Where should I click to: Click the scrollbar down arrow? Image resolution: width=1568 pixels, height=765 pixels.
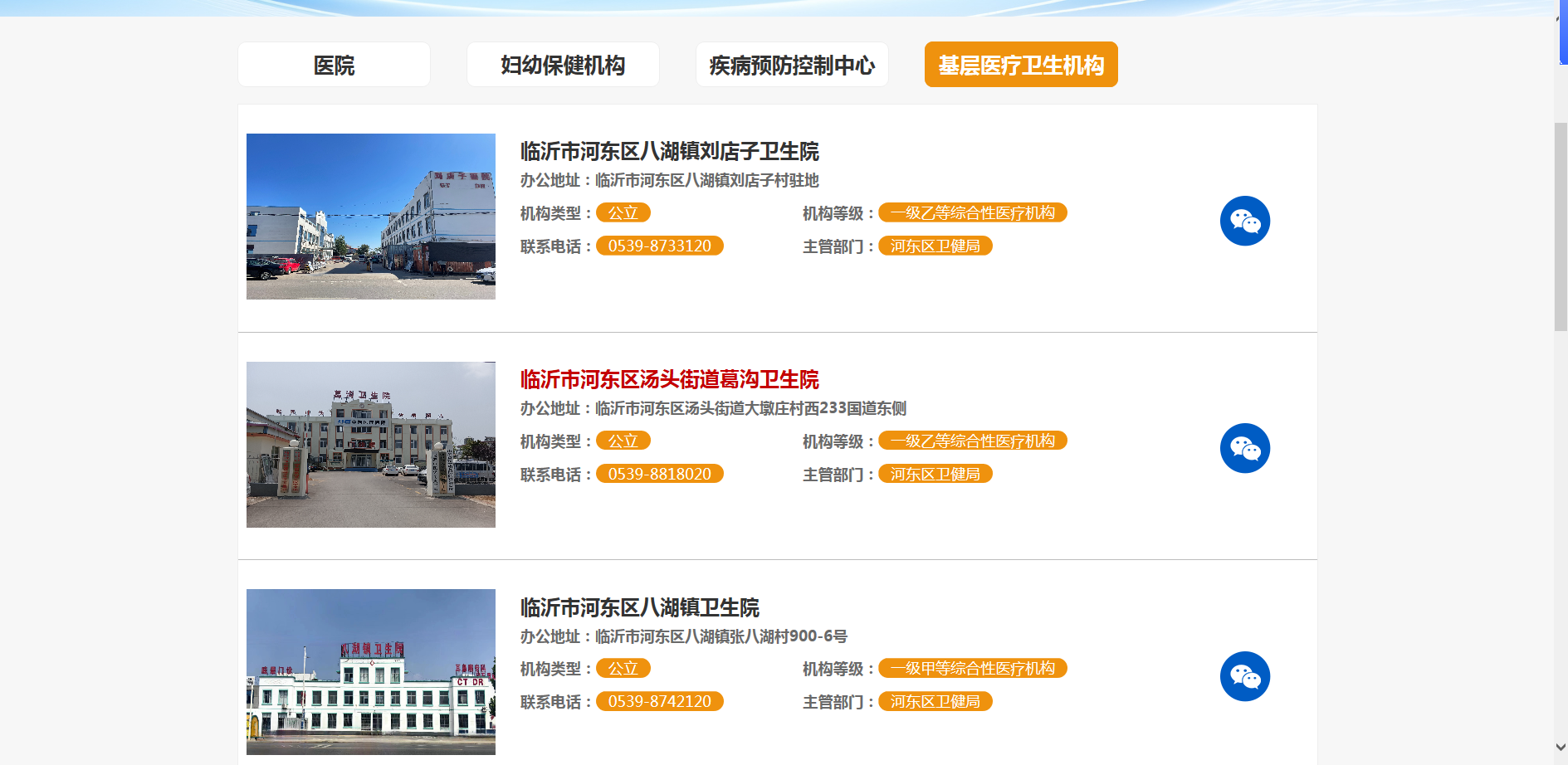click(x=1561, y=747)
